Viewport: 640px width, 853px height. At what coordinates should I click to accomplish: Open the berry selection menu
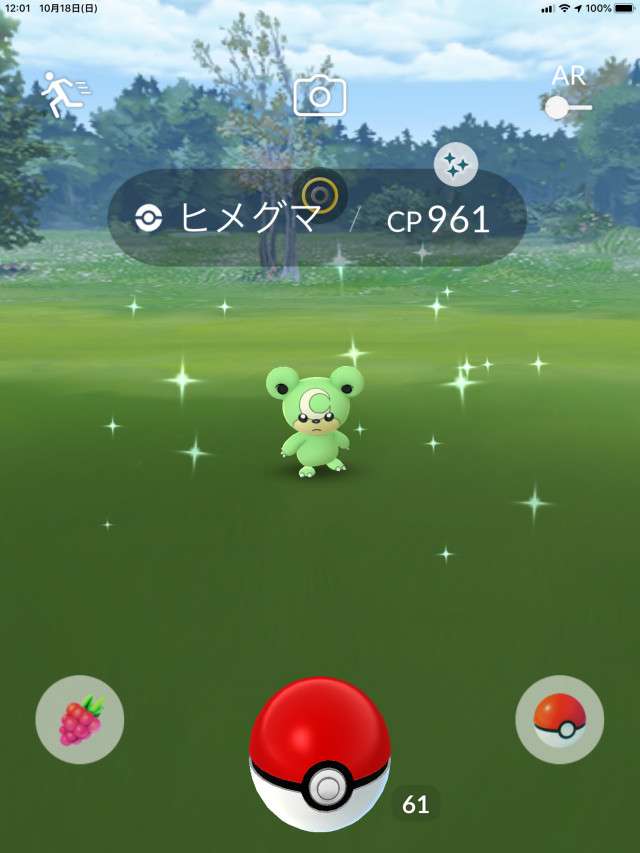(80, 720)
